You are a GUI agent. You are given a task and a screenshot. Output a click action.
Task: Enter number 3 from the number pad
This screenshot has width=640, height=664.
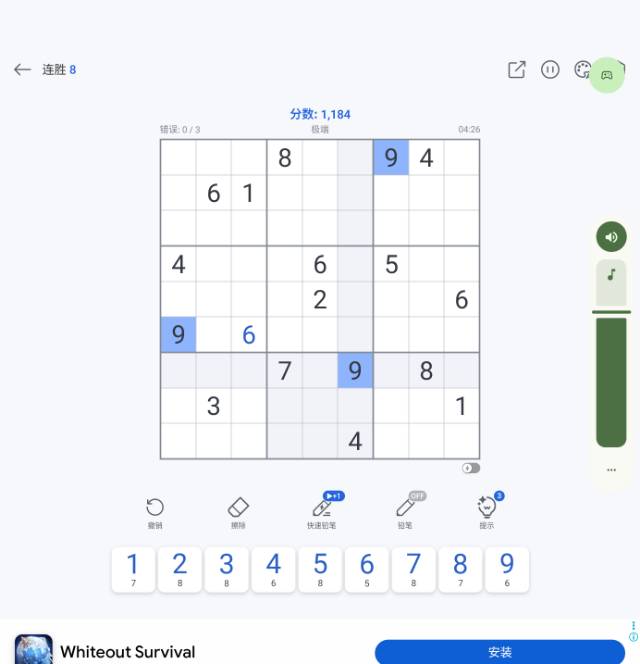226,569
